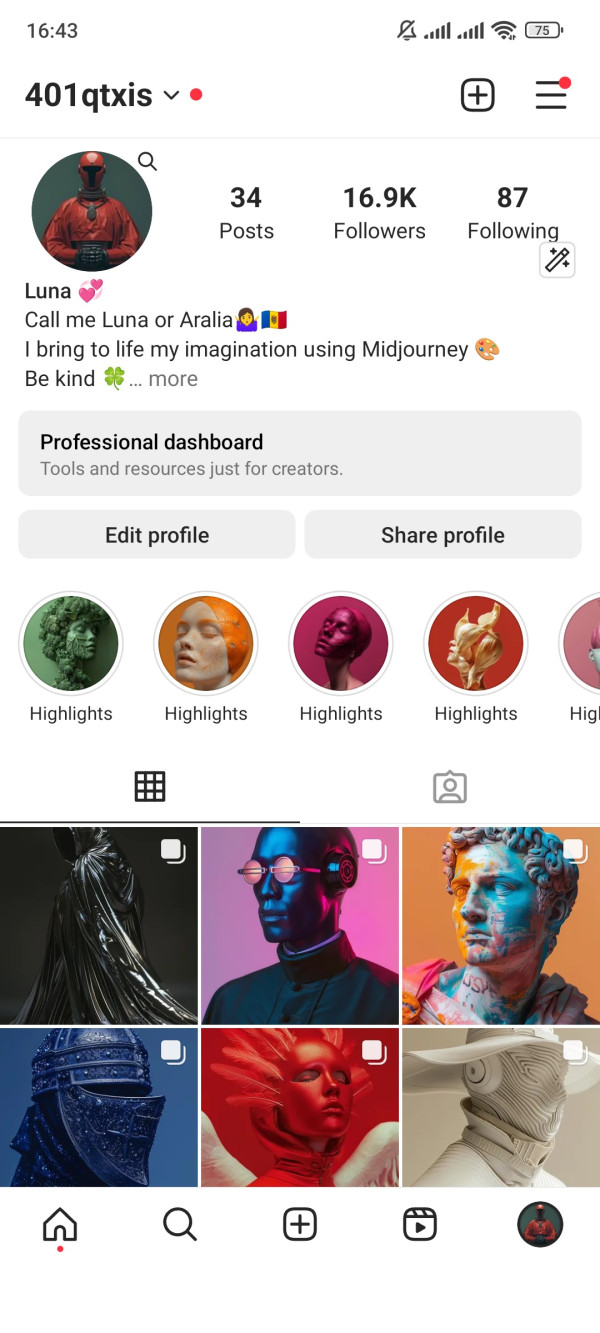This screenshot has width=600, height=1333.
Task: Open the Reels tab
Action: pos(420,1224)
